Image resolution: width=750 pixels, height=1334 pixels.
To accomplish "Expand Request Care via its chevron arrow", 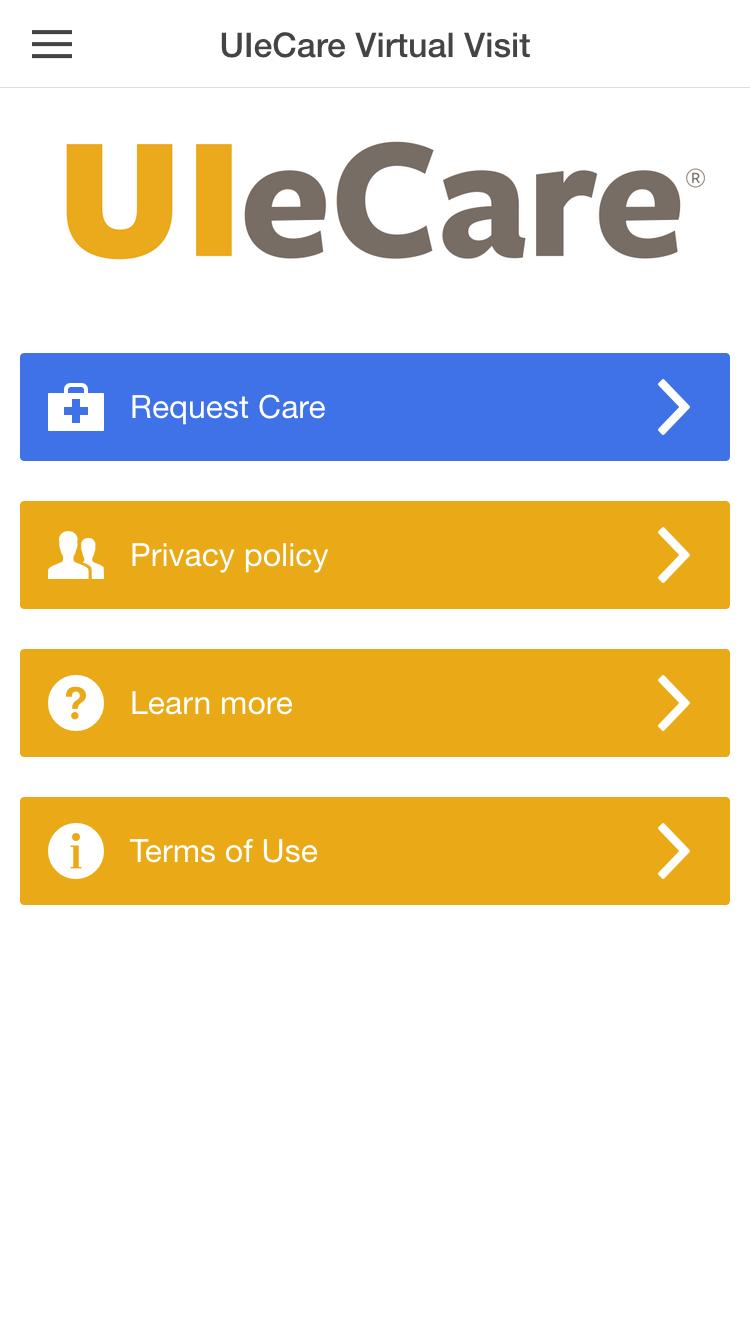I will 673,407.
